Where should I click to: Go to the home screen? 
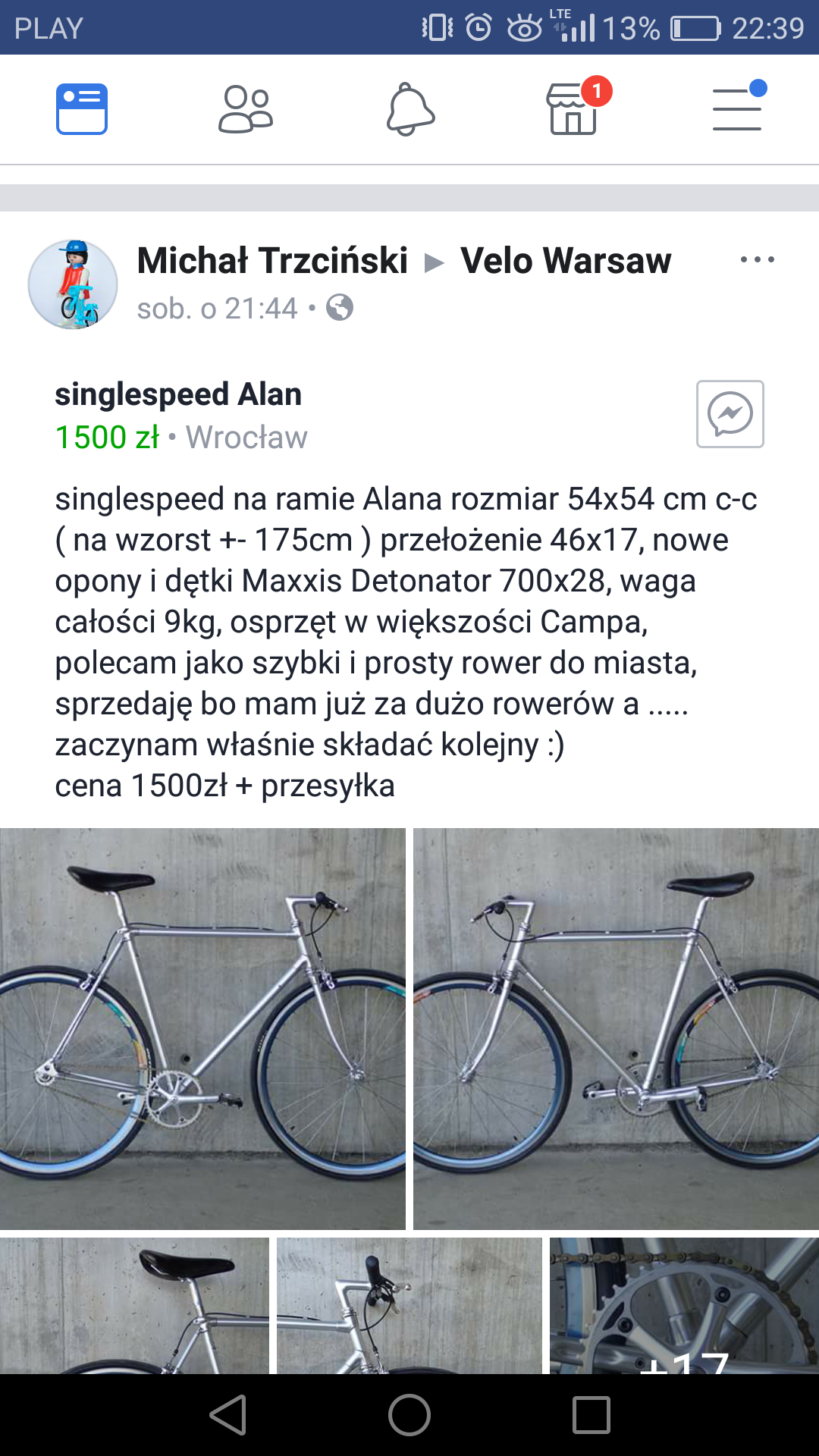coord(409,1415)
